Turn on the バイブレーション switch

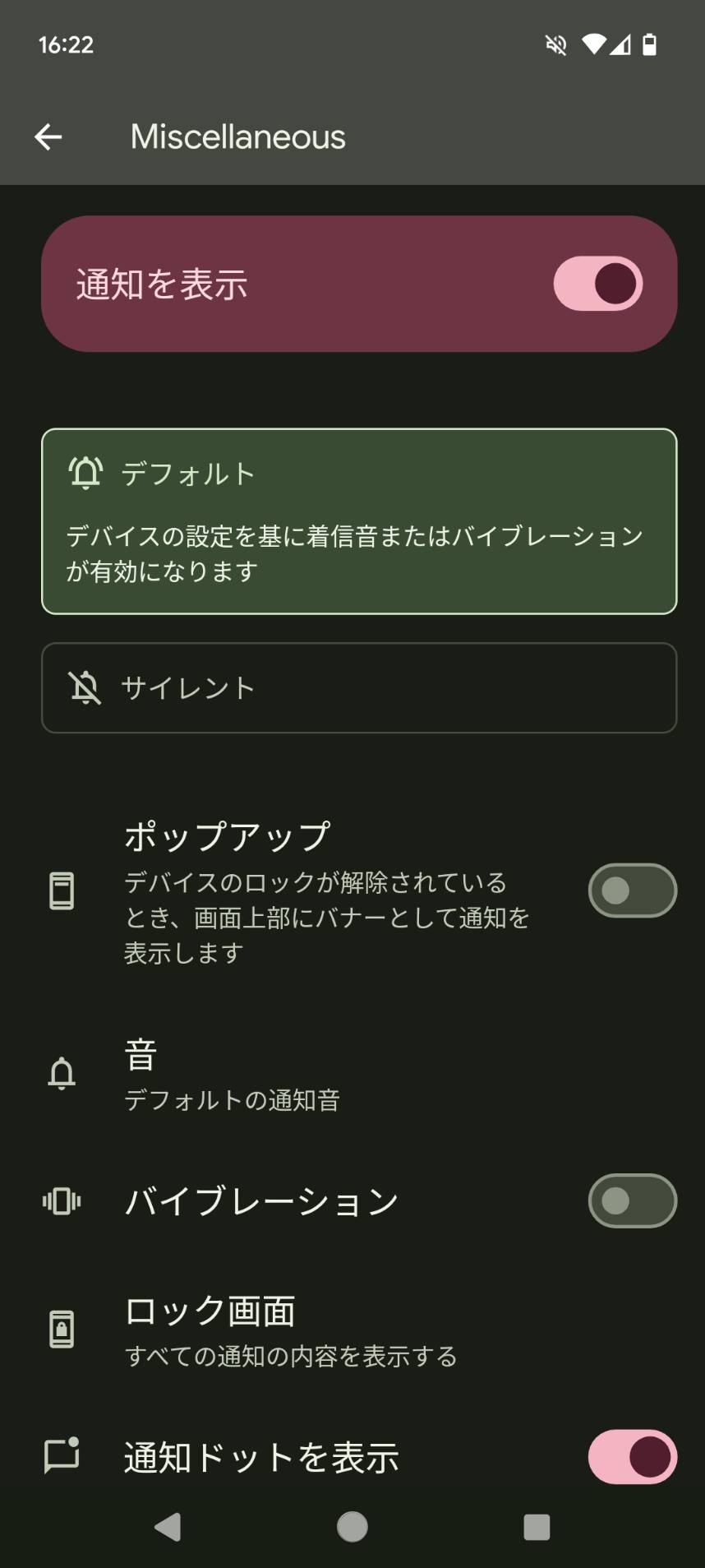[x=632, y=1201]
